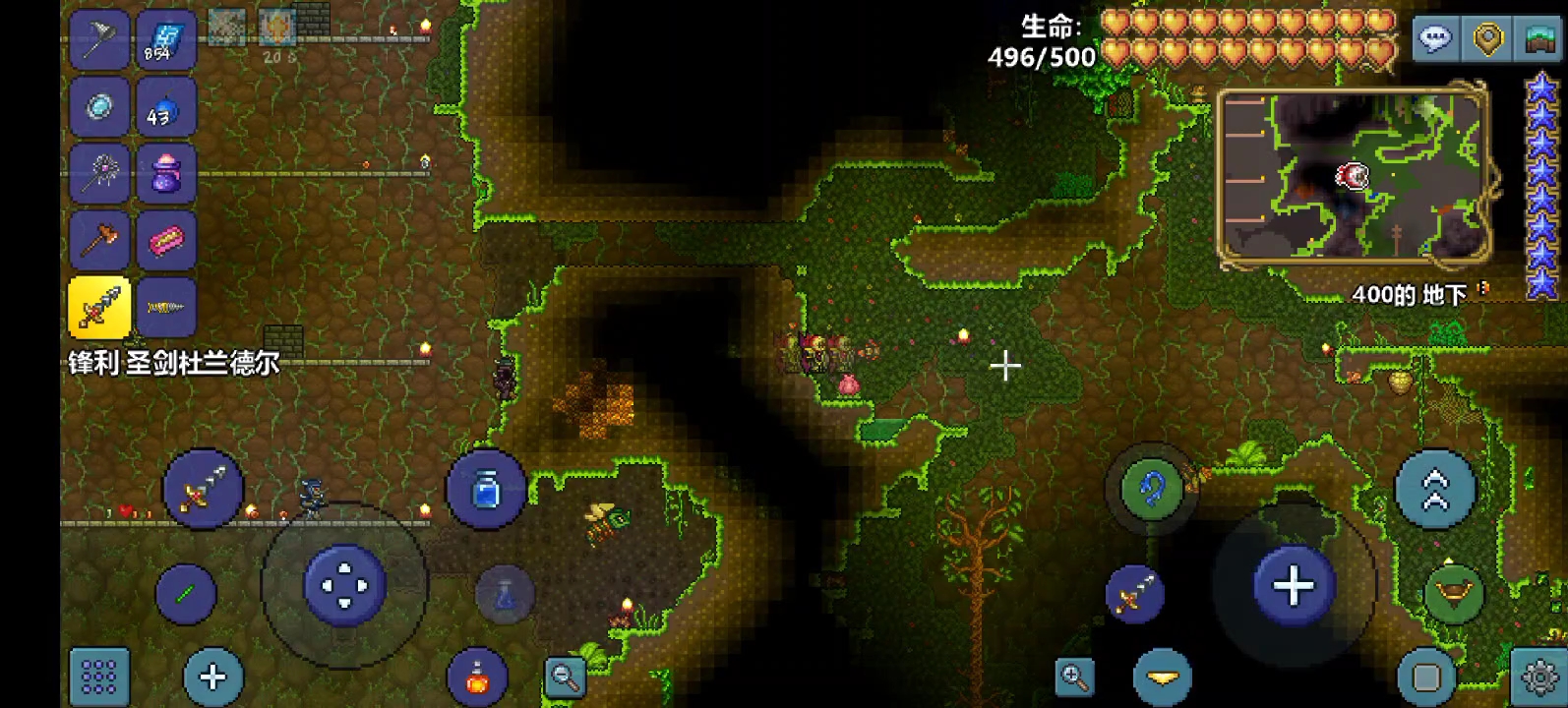Image resolution: width=1568 pixels, height=708 pixels.
Task: Select the hotbar slot with 854 items
Action: click(x=165, y=40)
